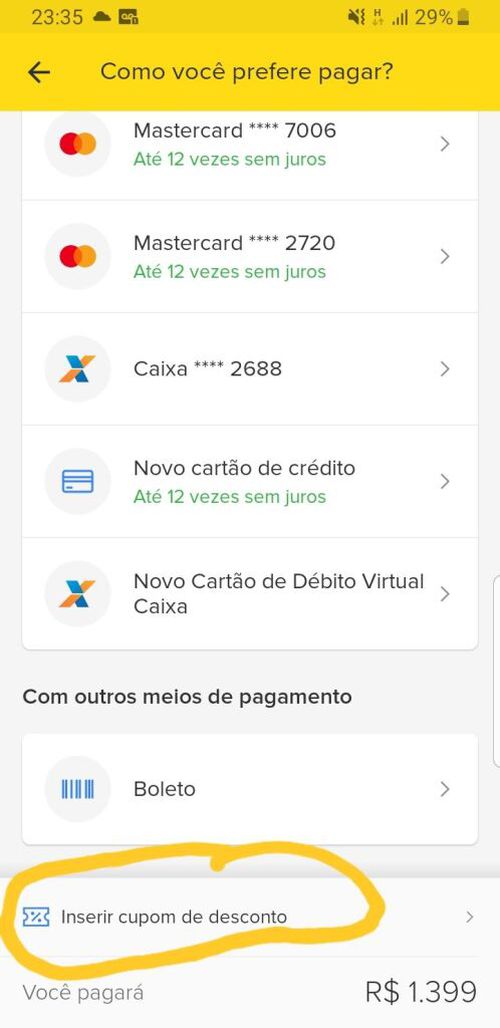The width and height of the screenshot is (500, 1028).
Task: Choose Mastercard ending in 2720
Action: click(250, 256)
